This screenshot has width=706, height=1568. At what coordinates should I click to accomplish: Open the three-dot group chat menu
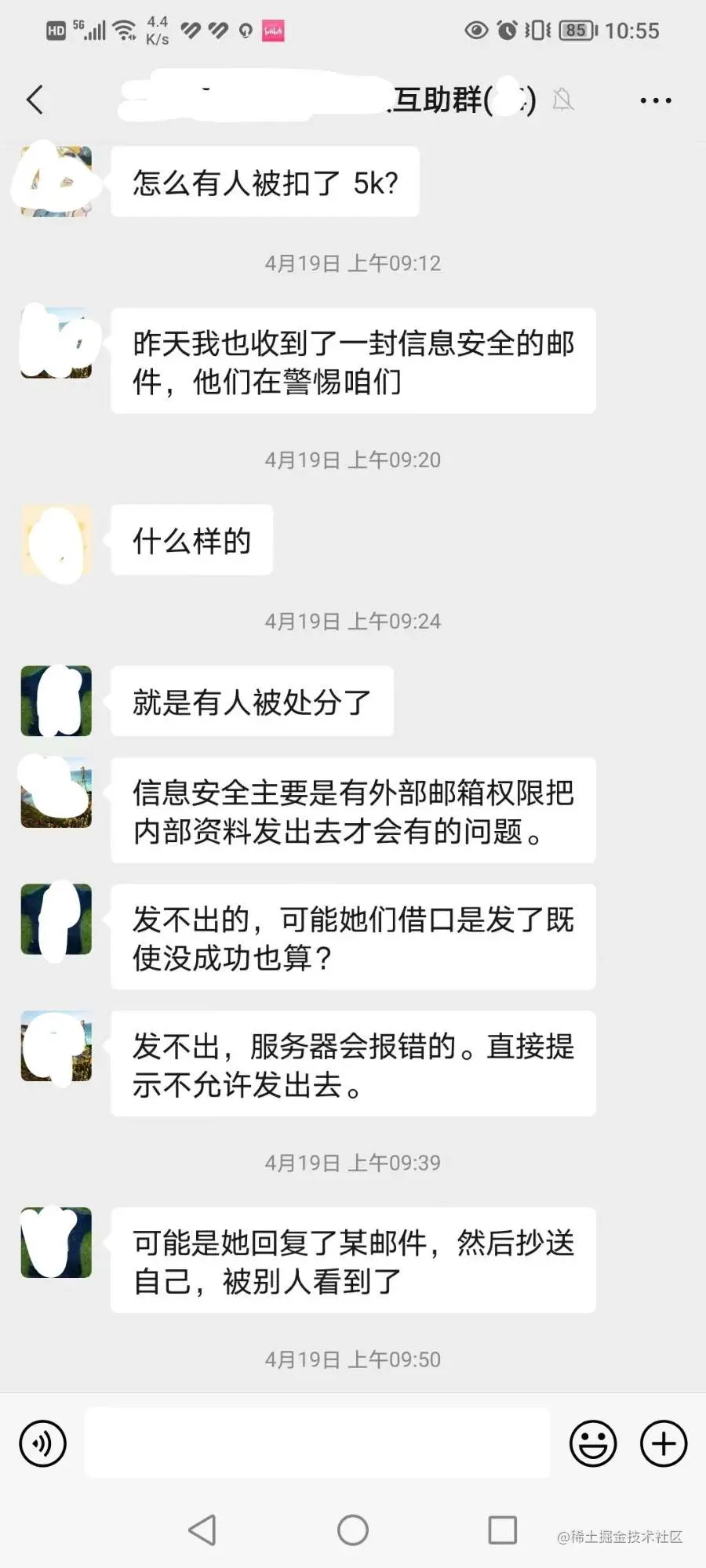pyautogui.click(x=655, y=100)
